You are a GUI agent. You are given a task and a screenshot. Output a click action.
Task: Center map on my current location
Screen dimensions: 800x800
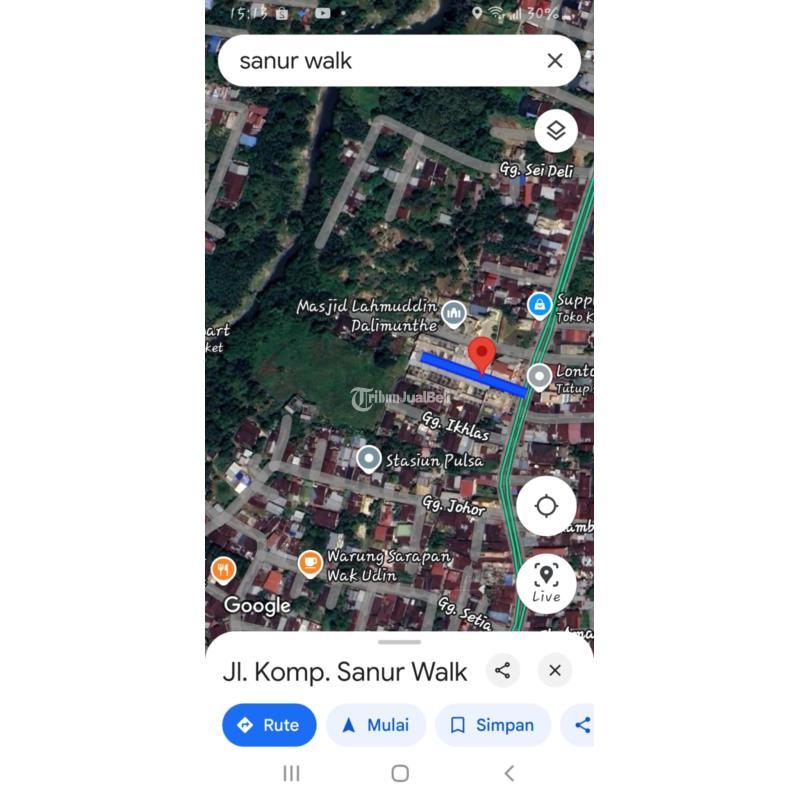(546, 506)
